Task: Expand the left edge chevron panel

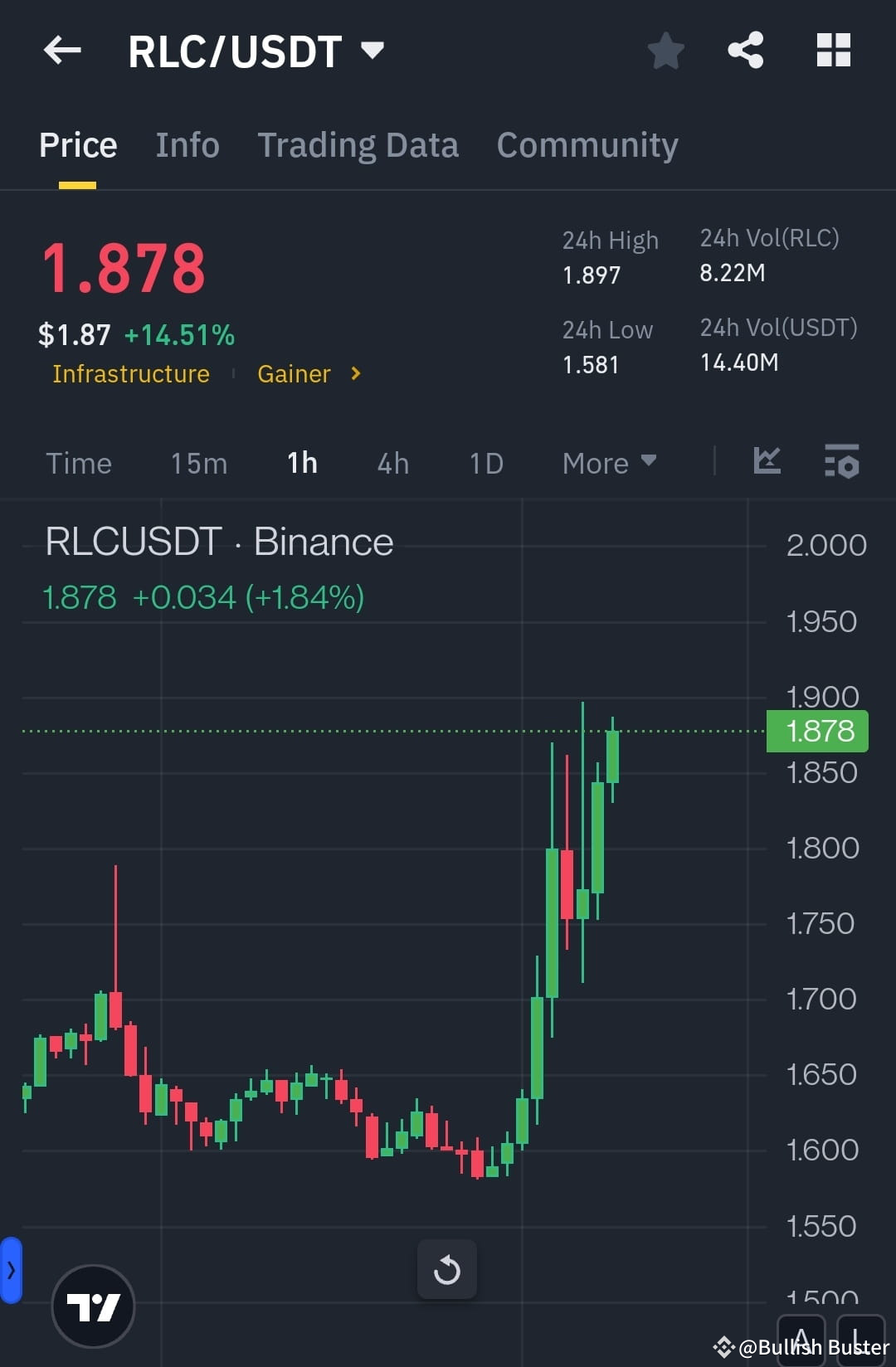Action: [x=10, y=1270]
